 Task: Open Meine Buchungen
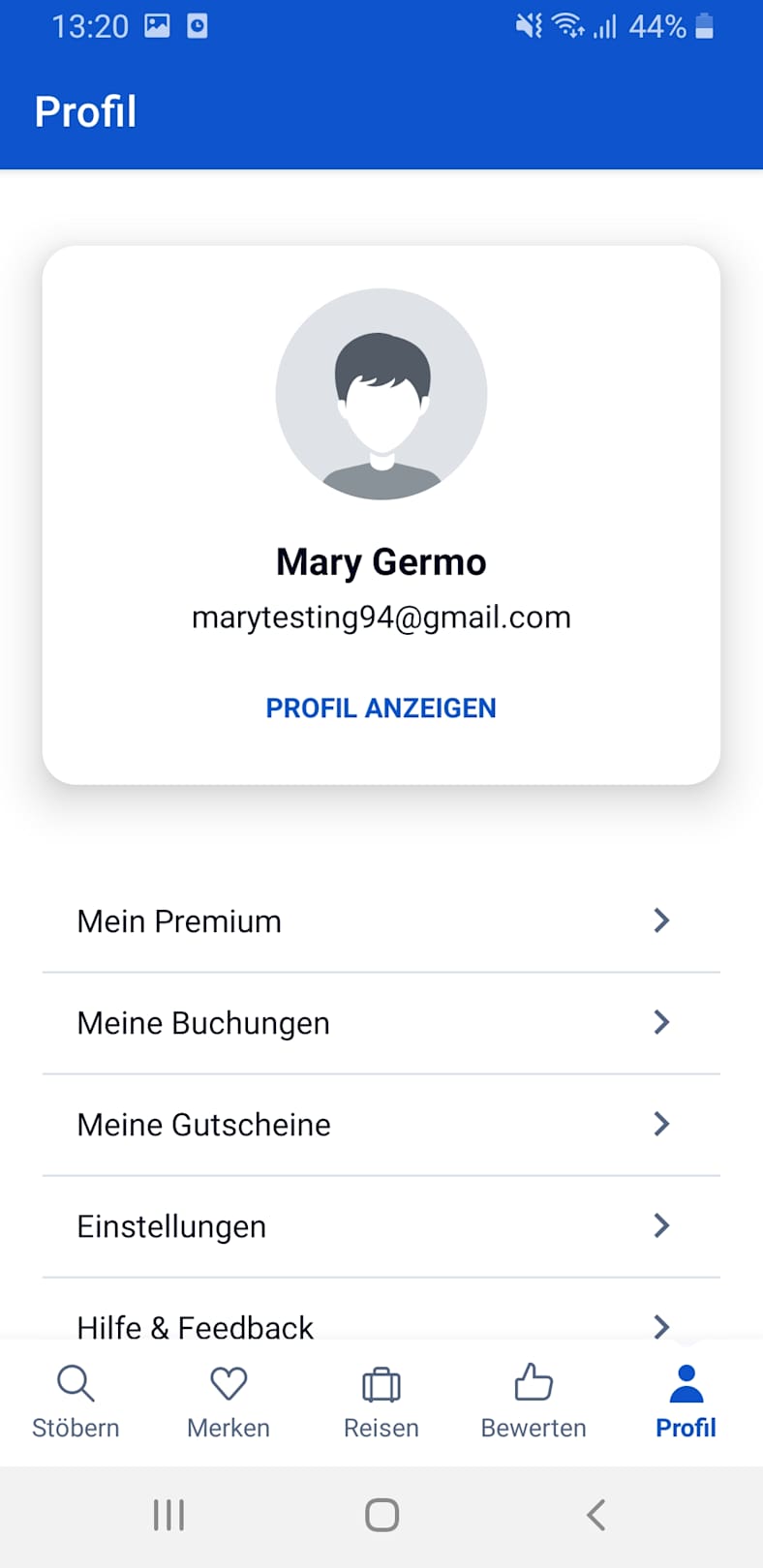coord(381,1023)
